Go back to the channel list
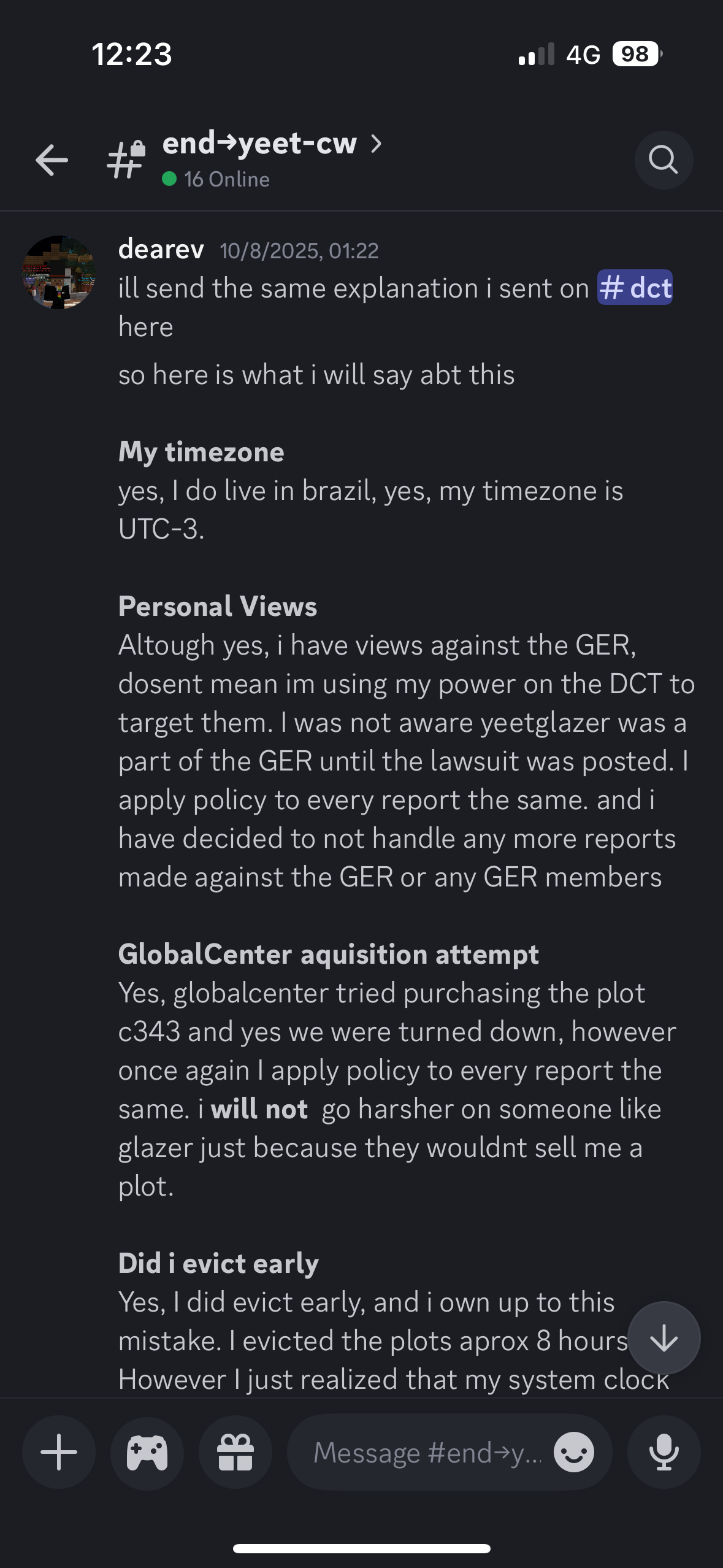The image size is (723, 1568). point(52,160)
